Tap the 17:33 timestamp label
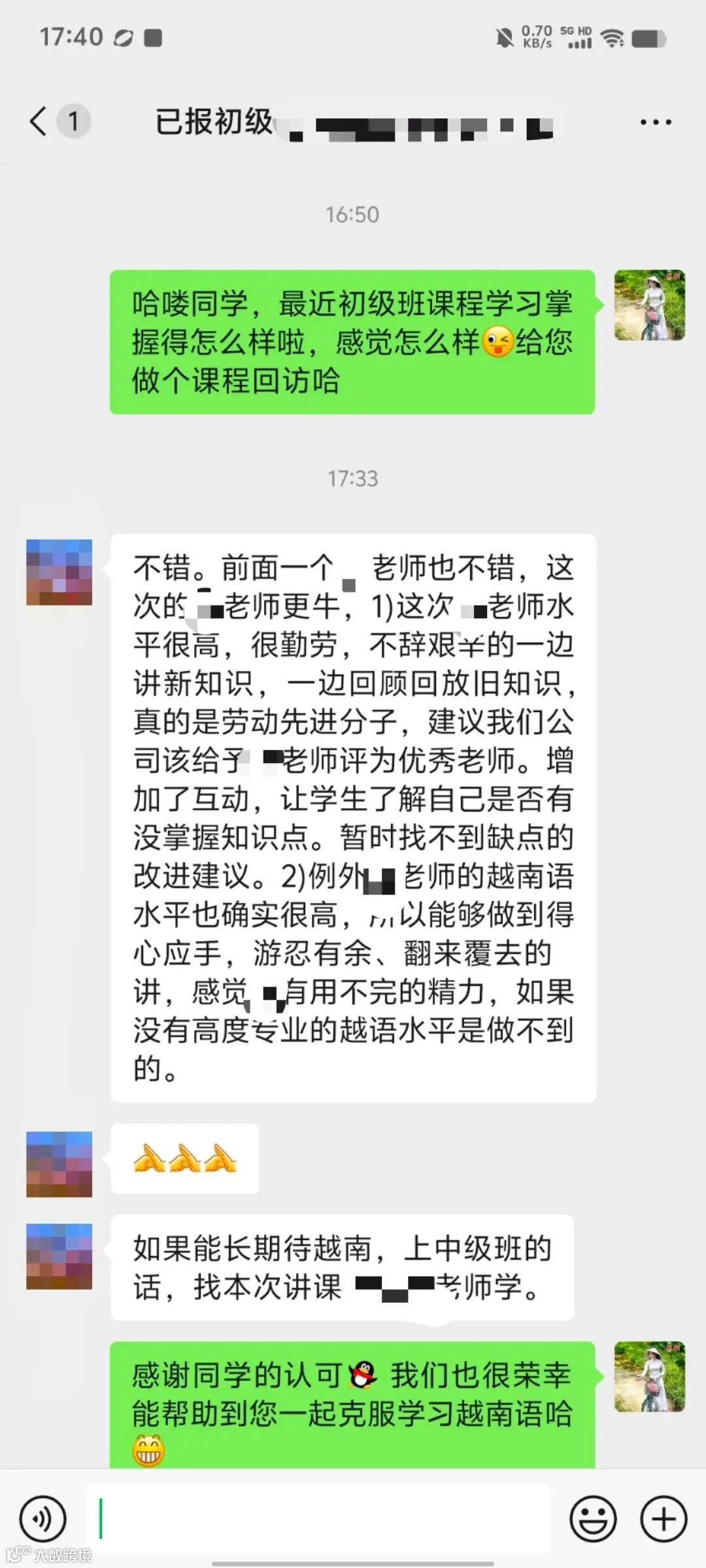Viewport: 706px width, 1568px height. [x=353, y=479]
